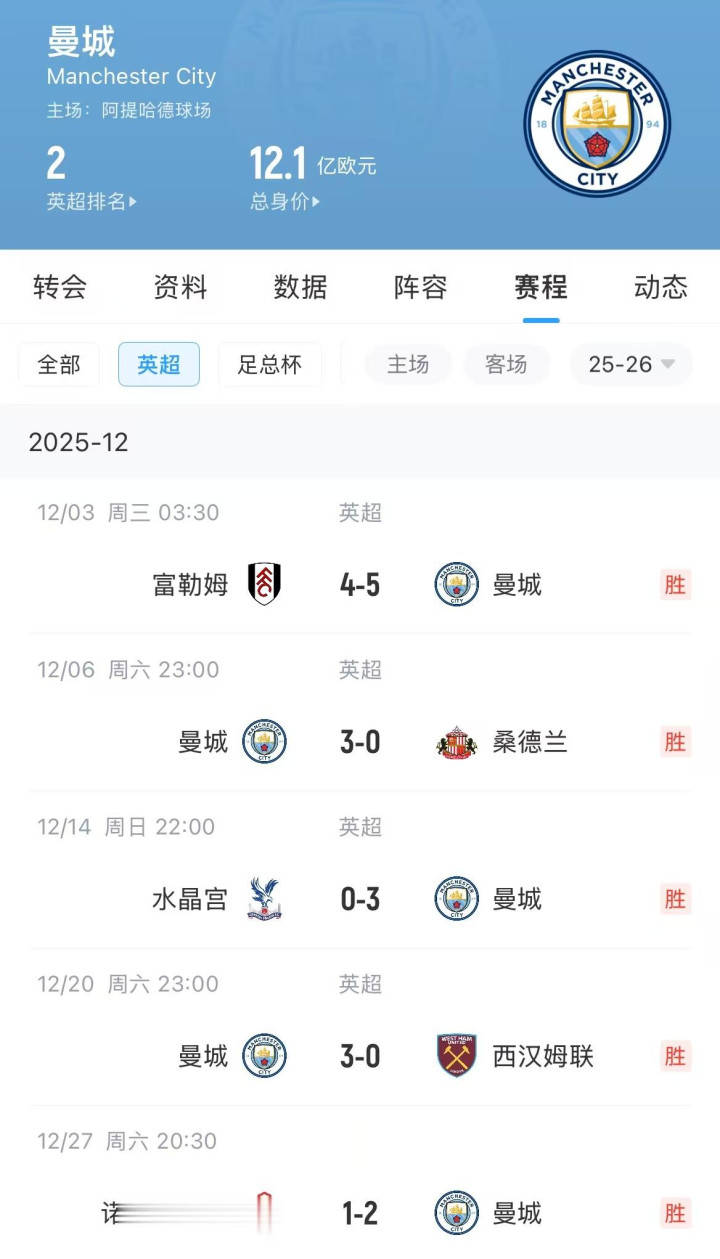Show only 主场 matches
Image resolution: width=720 pixels, height=1259 pixels.
[408, 365]
